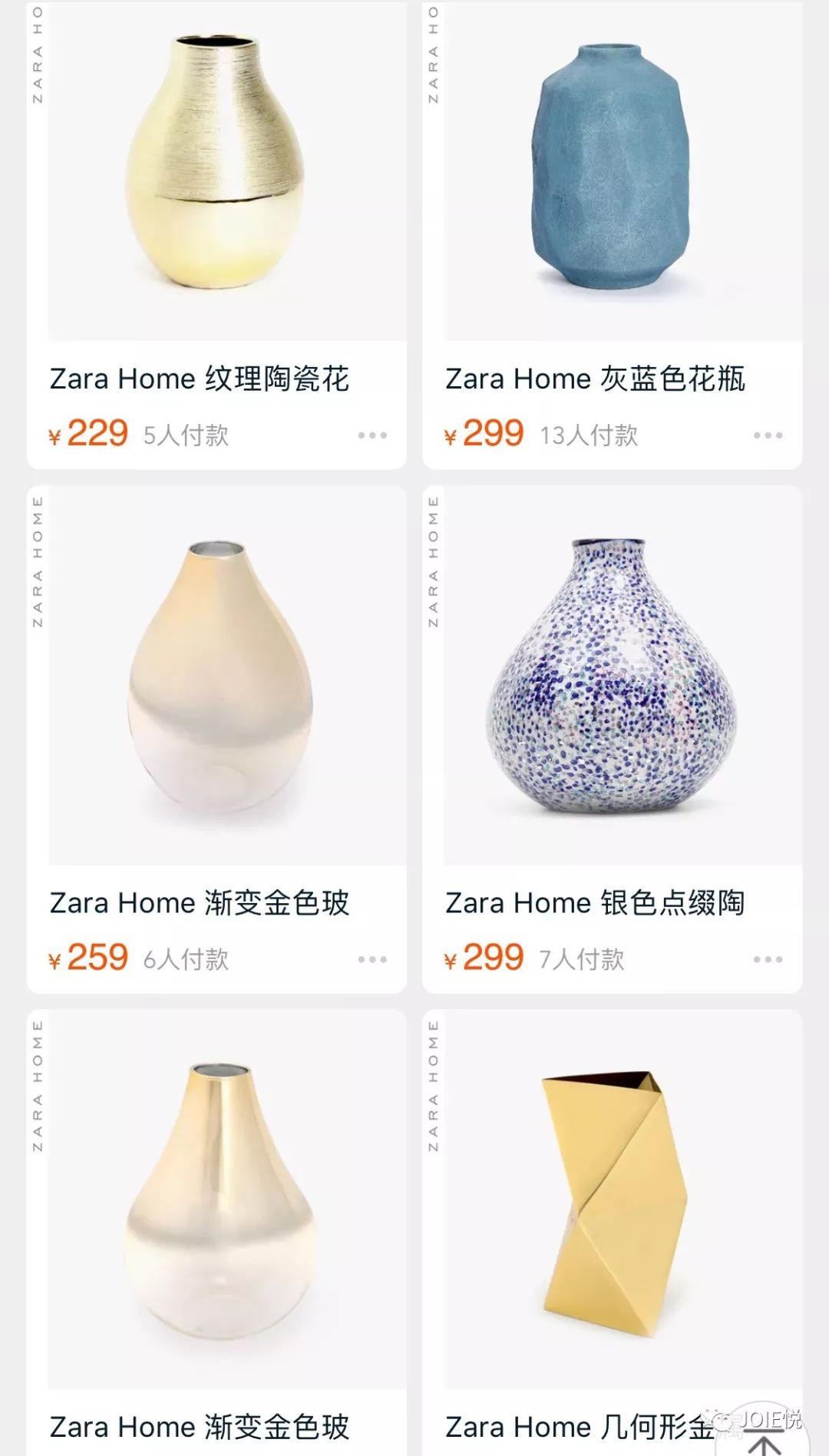Screen dimensions: 829x1456
Task: Open the more options menu for 渐变金色玻 vase
Action: pyautogui.click(x=374, y=958)
